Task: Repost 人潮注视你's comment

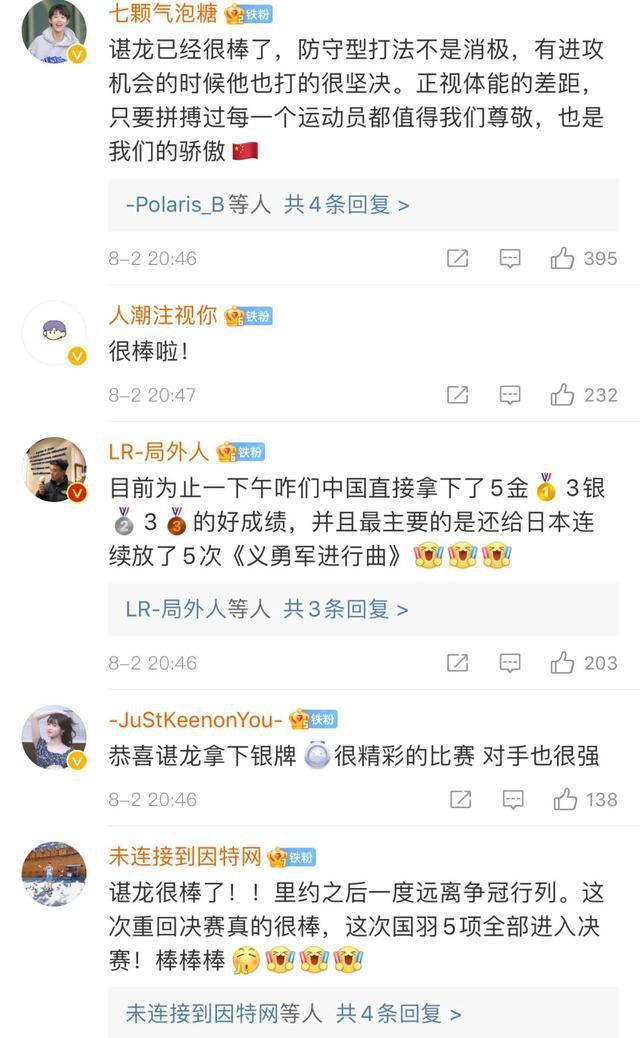Action: pos(458,395)
